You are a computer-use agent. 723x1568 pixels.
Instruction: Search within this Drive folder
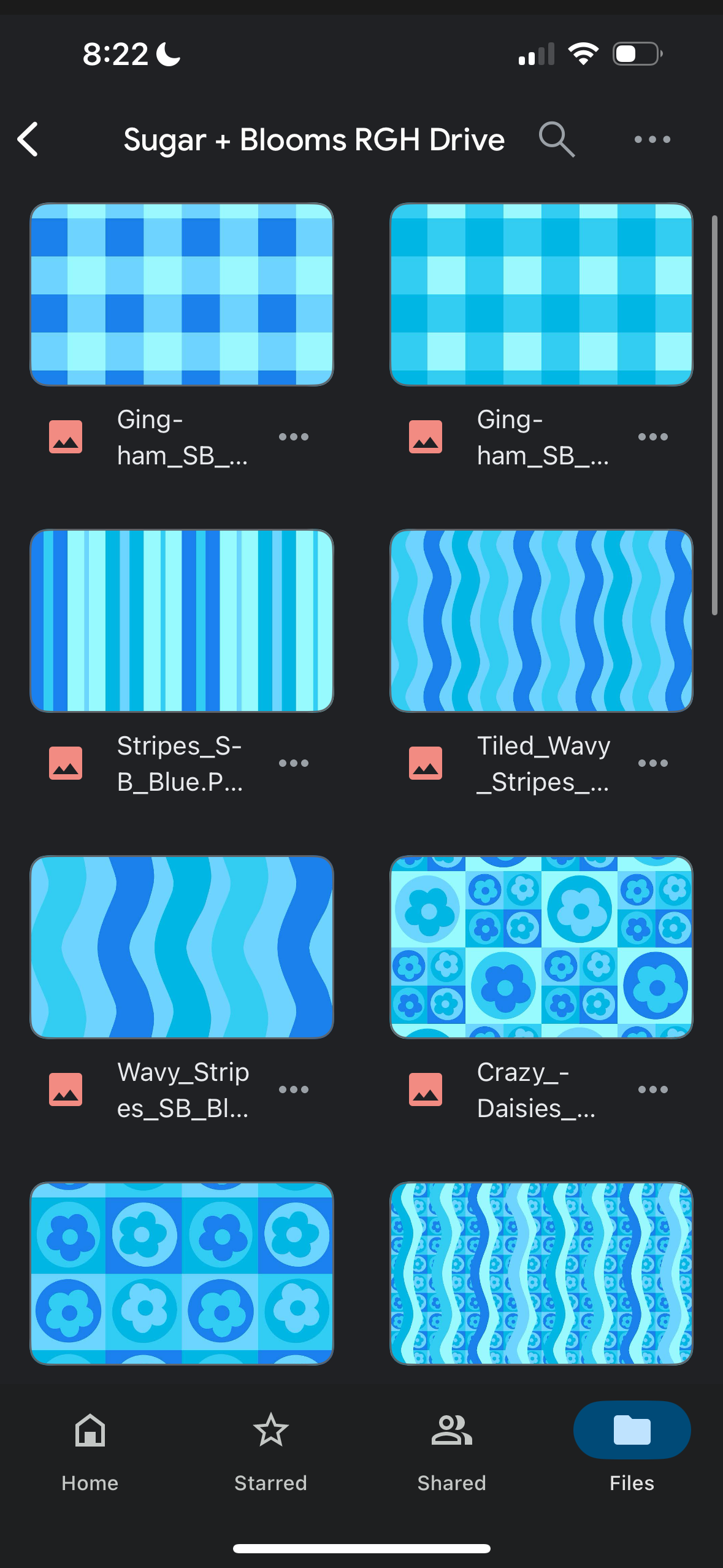point(556,139)
